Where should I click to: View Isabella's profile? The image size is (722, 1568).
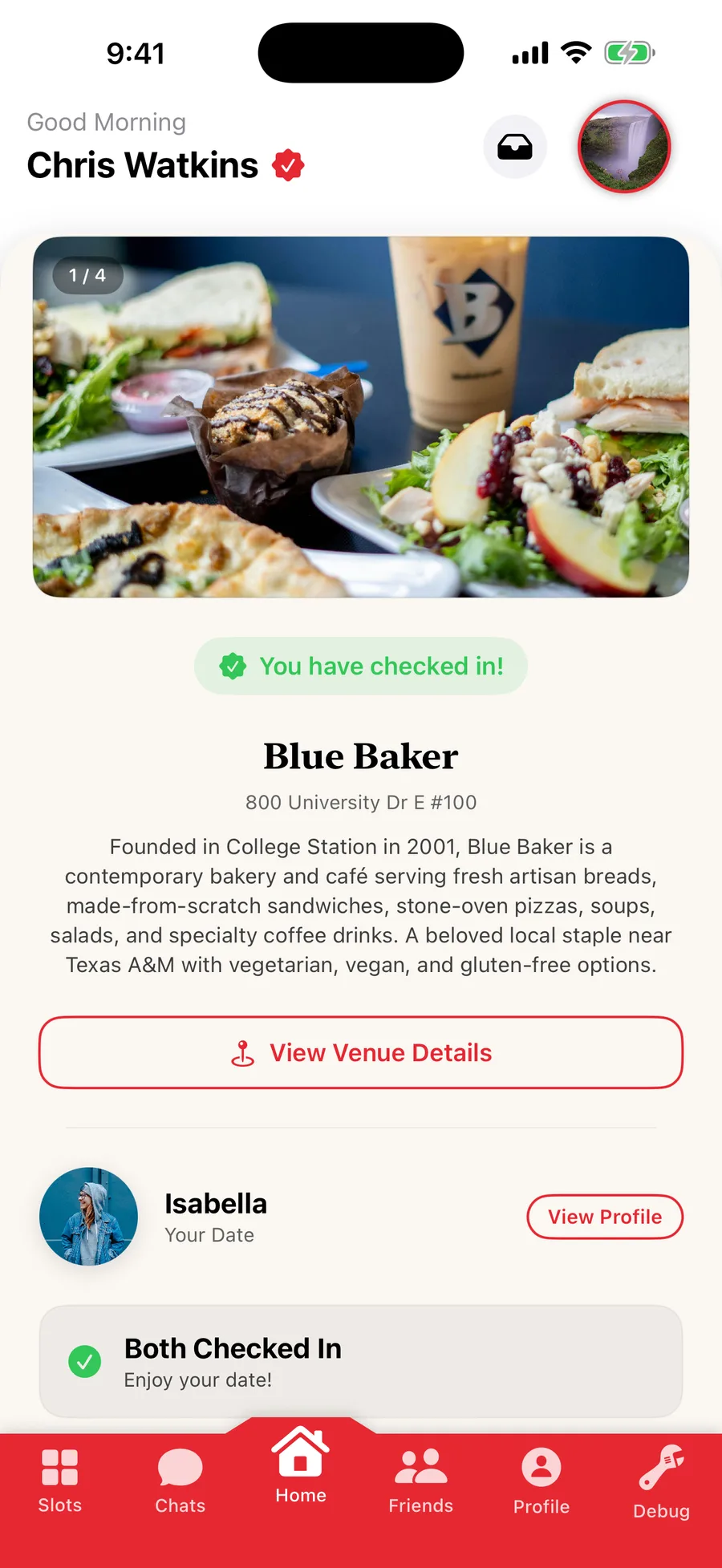605,1217
